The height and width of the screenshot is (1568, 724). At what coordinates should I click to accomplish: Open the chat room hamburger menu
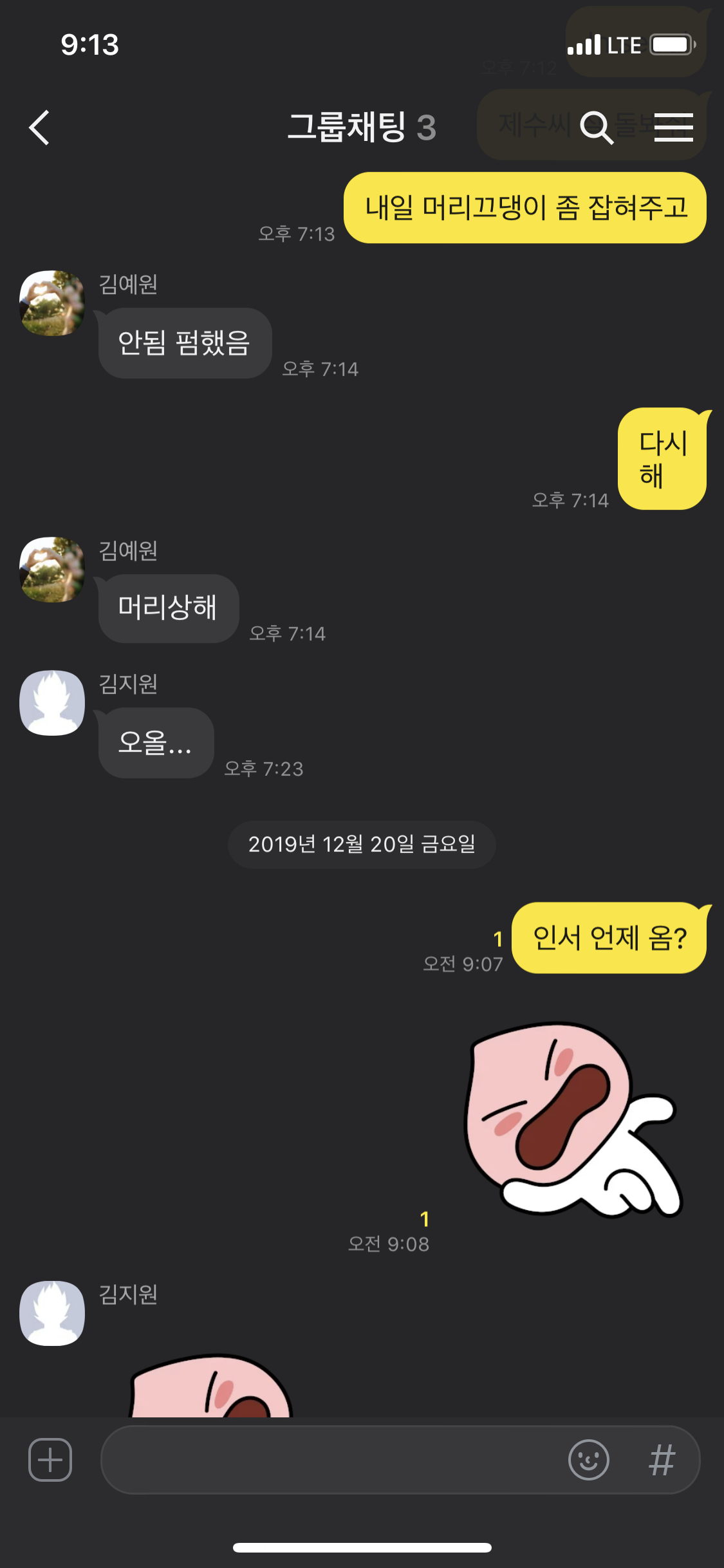pos(674,127)
